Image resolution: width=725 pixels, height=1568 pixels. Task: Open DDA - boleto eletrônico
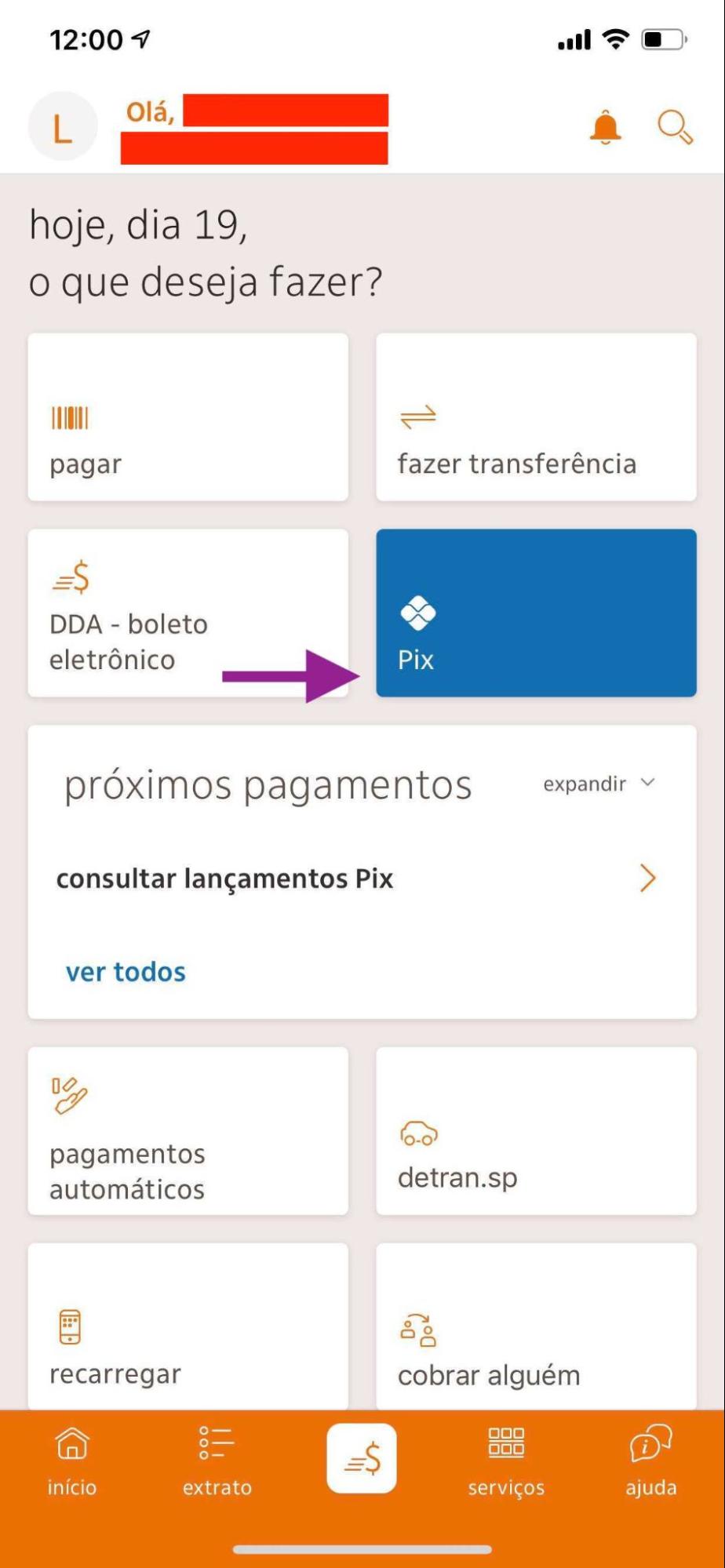188,613
